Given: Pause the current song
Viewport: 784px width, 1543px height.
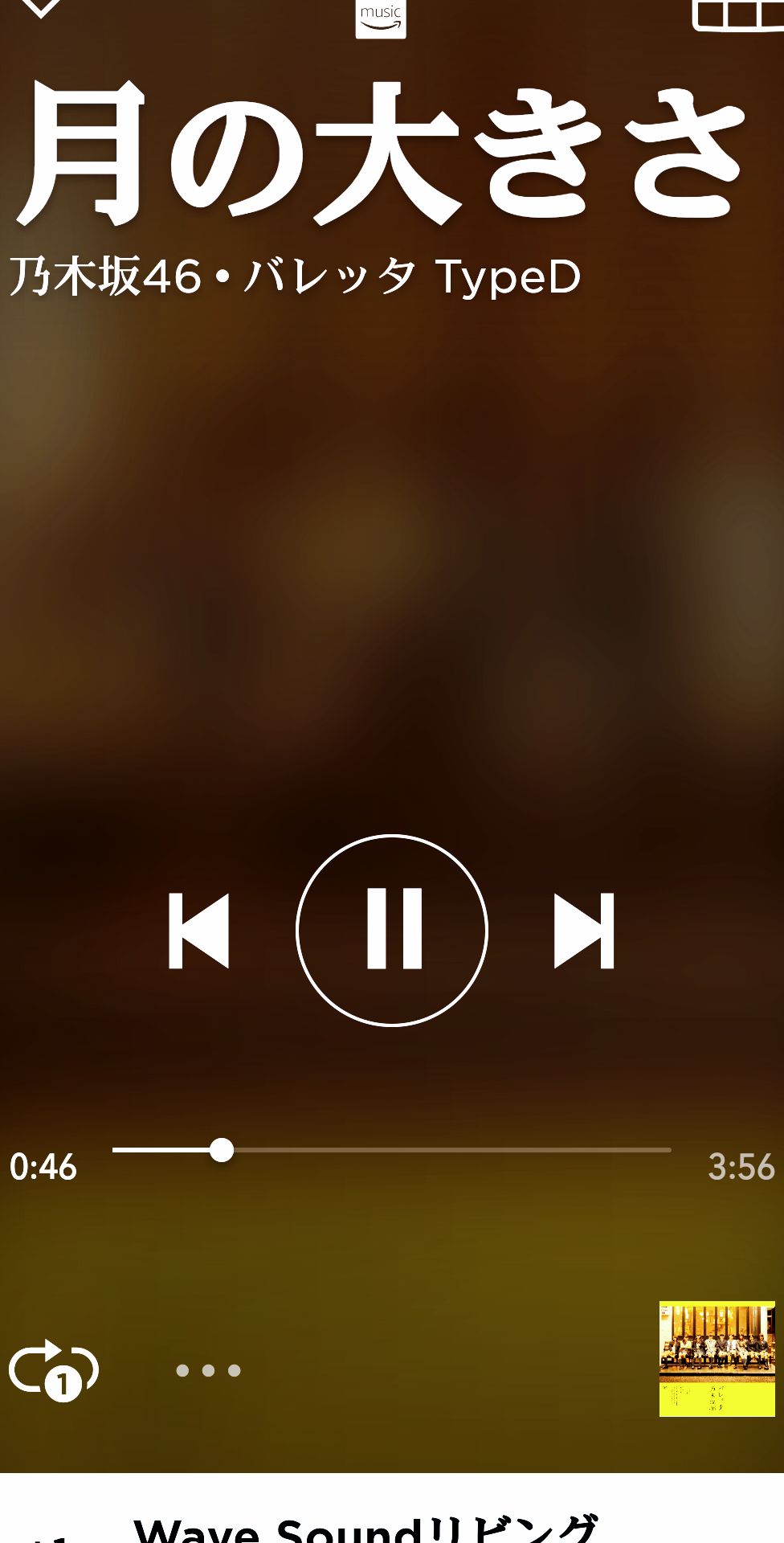Looking at the screenshot, I should tap(392, 930).
